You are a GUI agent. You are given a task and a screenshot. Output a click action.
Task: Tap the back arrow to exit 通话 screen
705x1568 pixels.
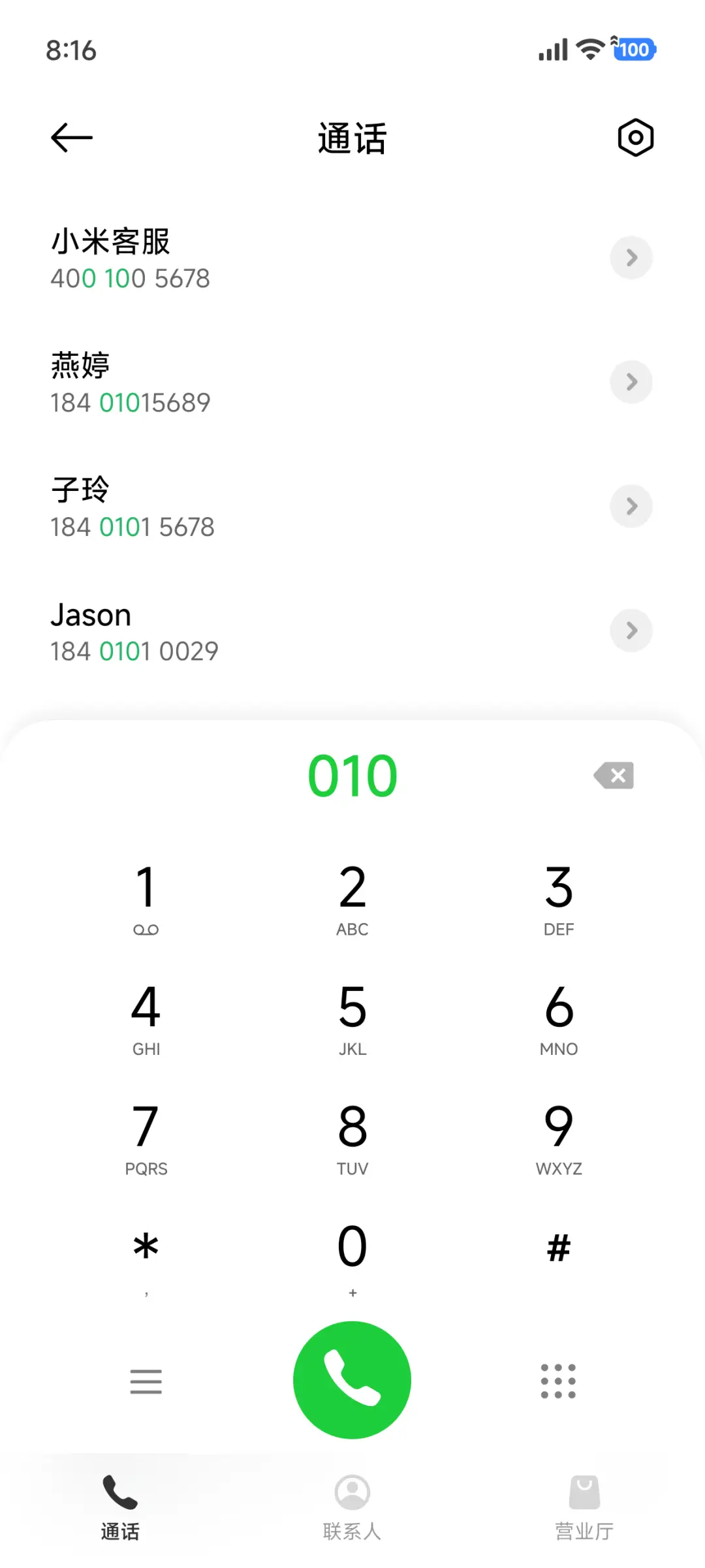70,137
